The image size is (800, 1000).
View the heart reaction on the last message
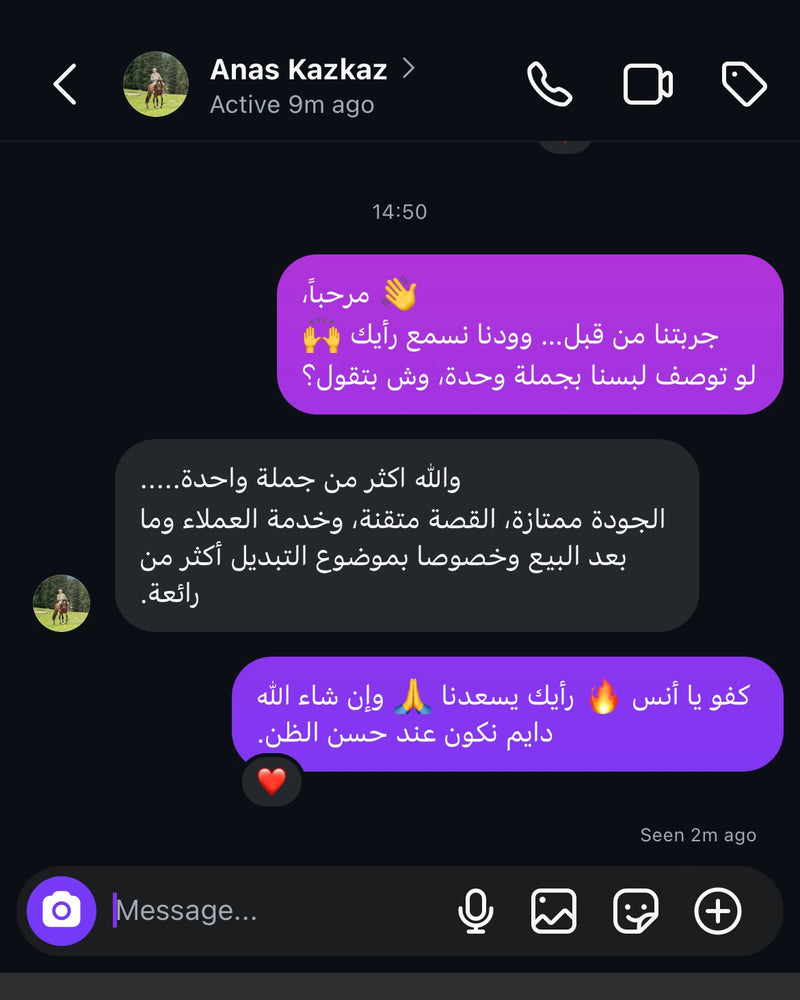[x=272, y=781]
